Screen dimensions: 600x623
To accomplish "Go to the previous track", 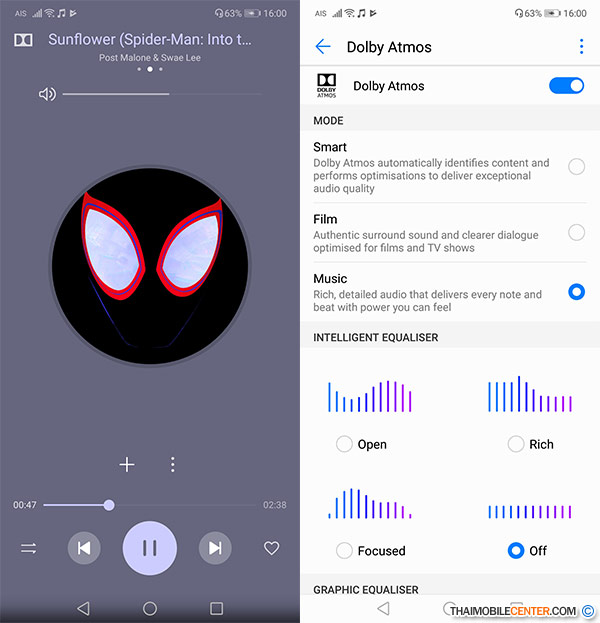I will (84, 547).
